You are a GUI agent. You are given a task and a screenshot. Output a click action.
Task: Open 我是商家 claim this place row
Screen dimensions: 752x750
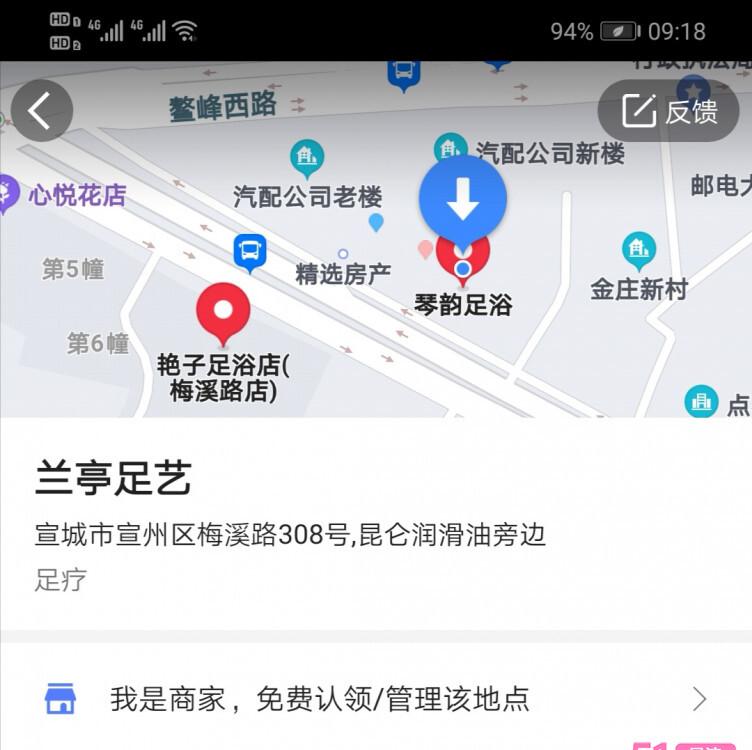(x=376, y=698)
